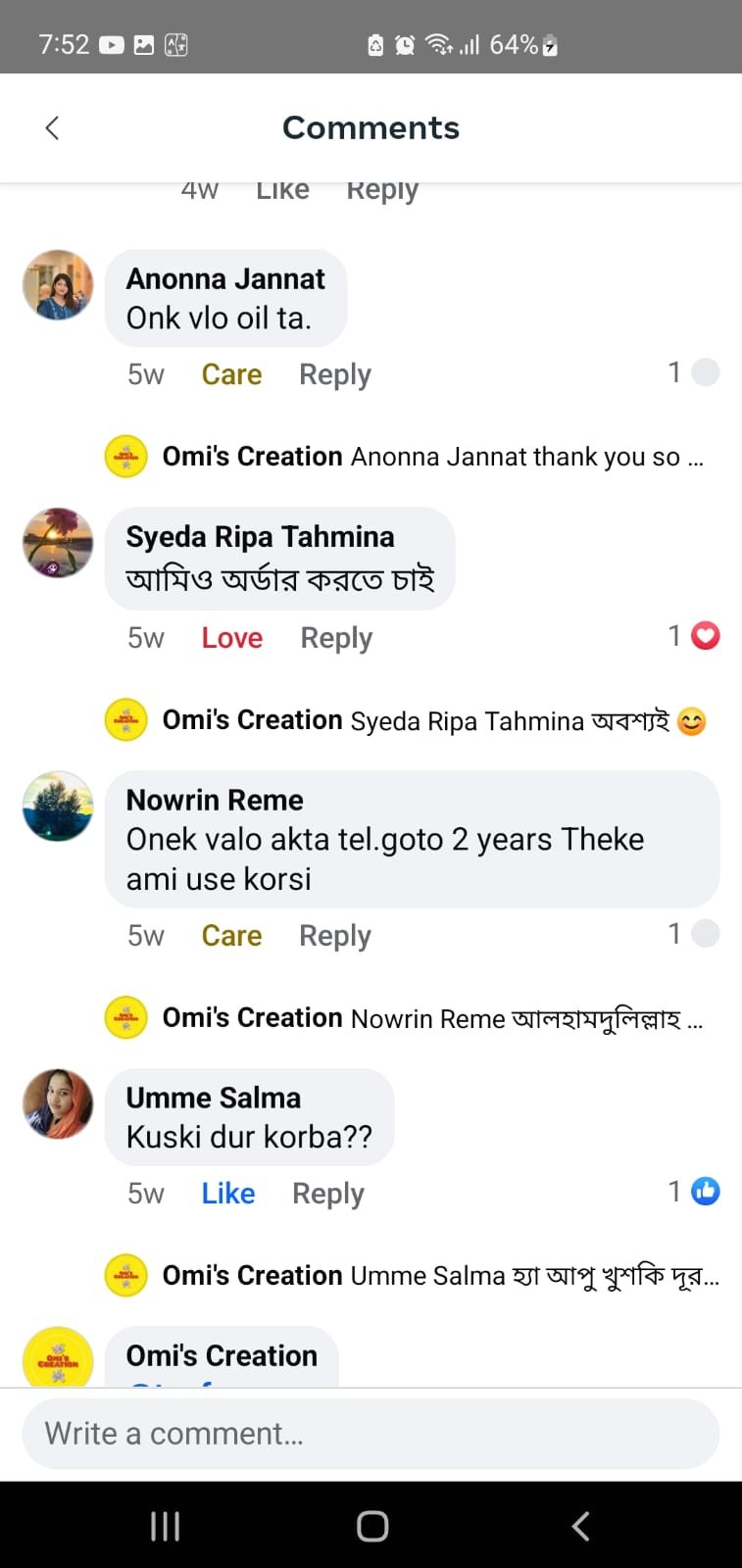Go back from the Comments screen

coord(53,127)
